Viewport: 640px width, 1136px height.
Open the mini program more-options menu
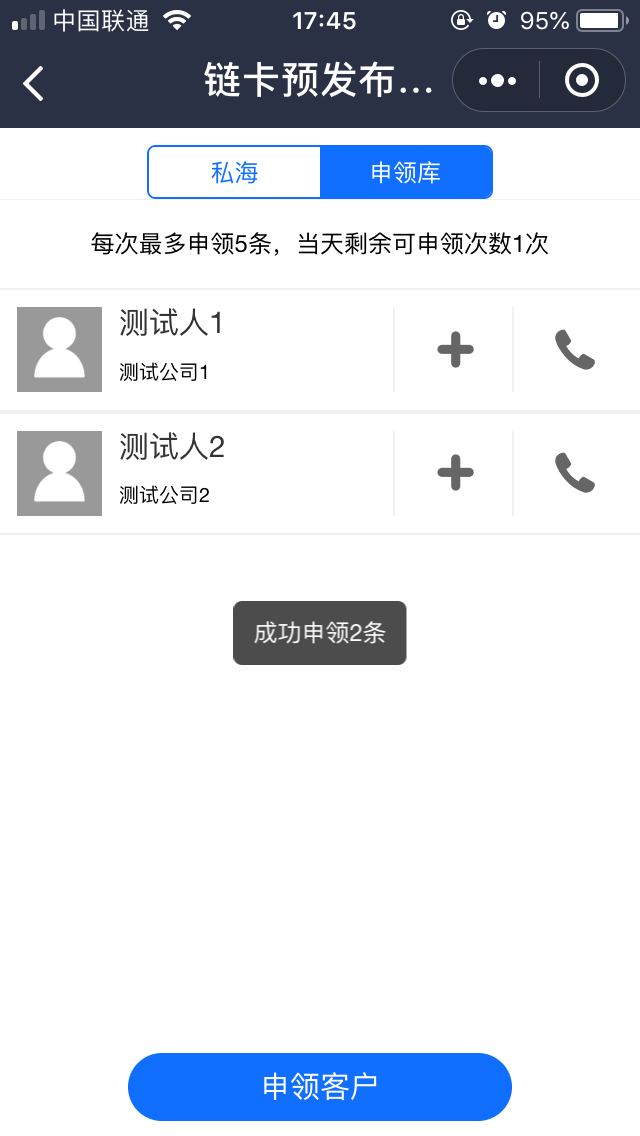[x=497, y=81]
